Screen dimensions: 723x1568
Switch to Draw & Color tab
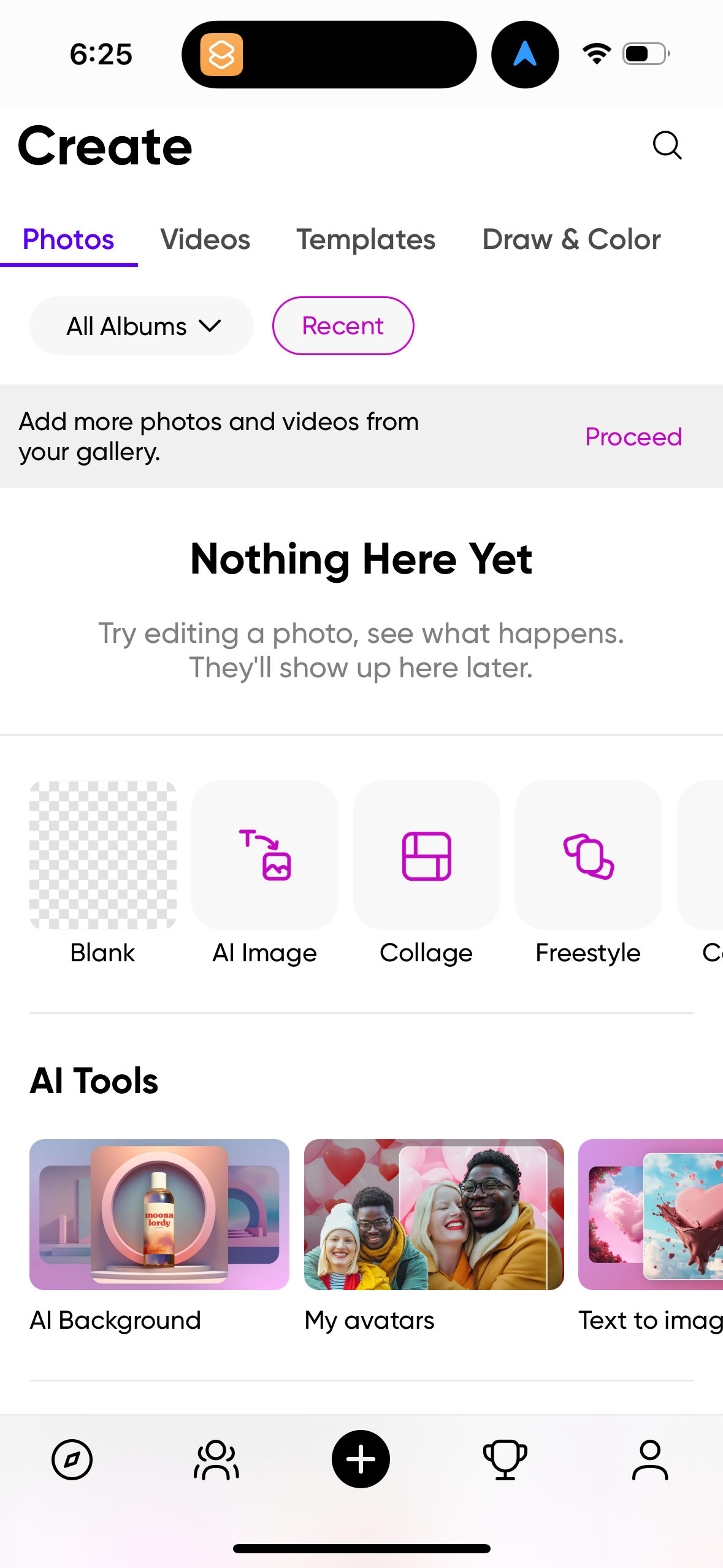pos(572,240)
